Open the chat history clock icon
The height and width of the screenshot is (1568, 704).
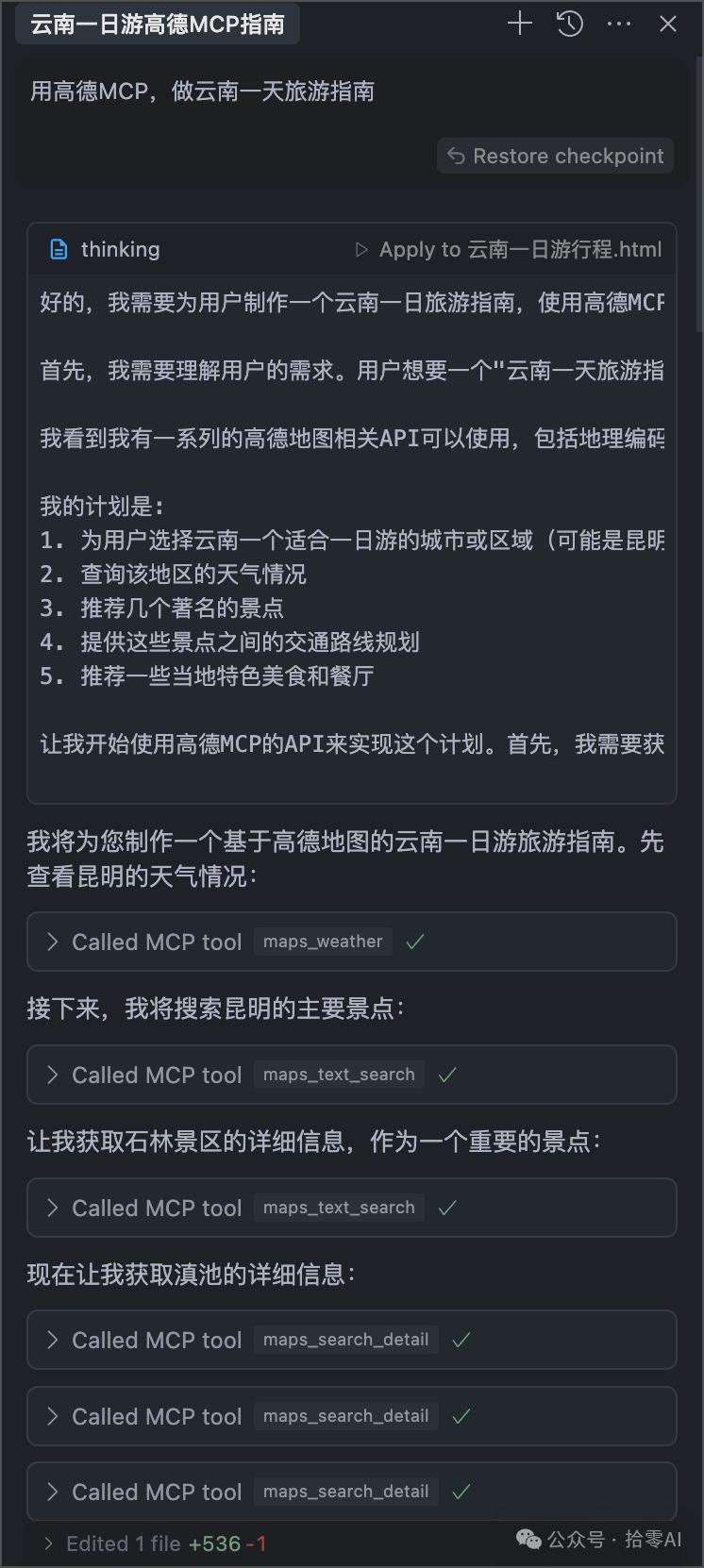[569, 24]
